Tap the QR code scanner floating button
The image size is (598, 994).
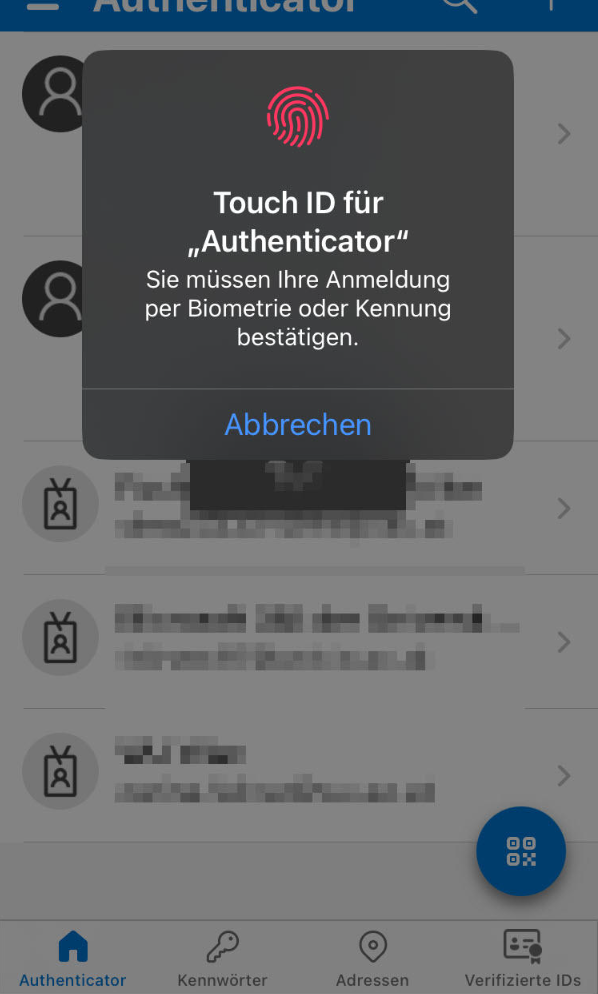[x=521, y=851]
